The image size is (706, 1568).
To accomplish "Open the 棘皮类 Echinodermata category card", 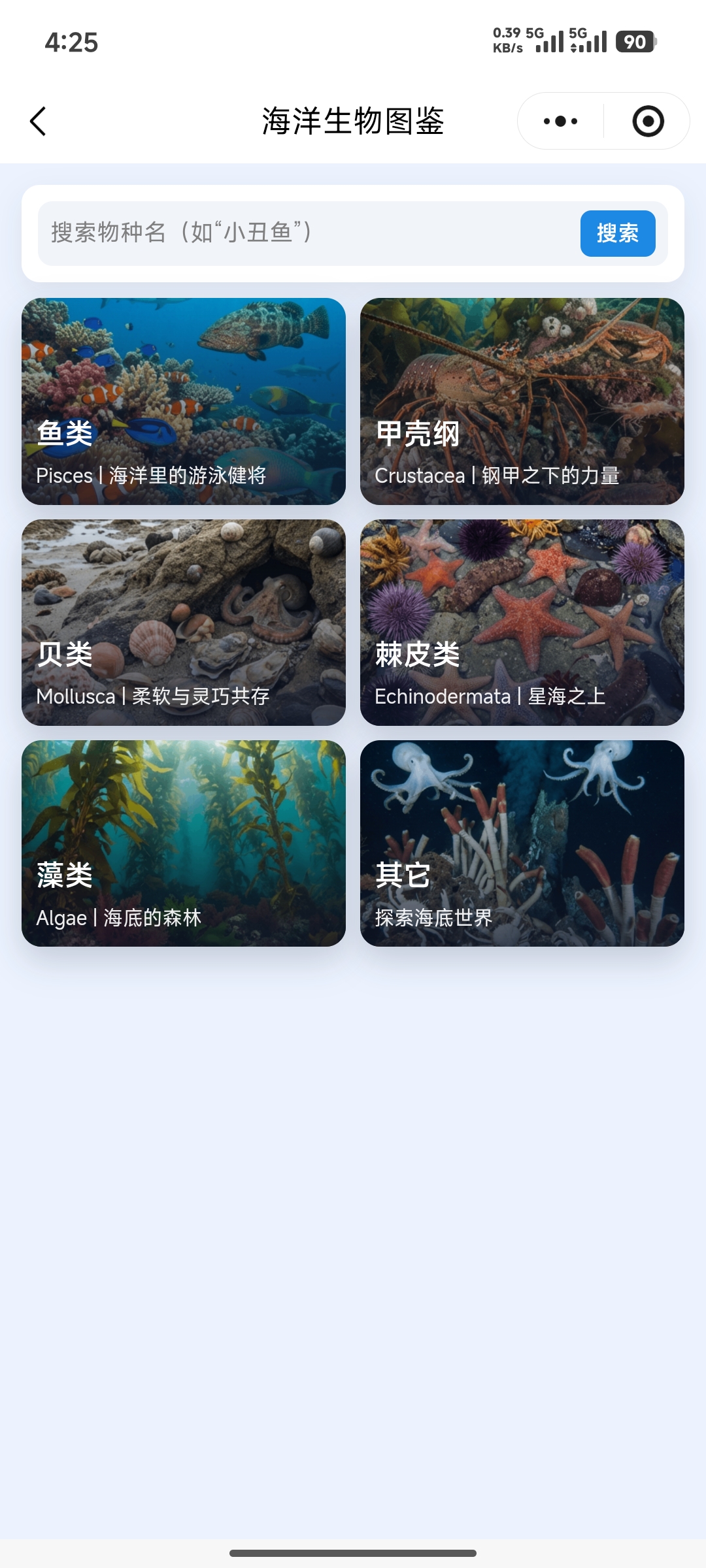I will tap(522, 622).
